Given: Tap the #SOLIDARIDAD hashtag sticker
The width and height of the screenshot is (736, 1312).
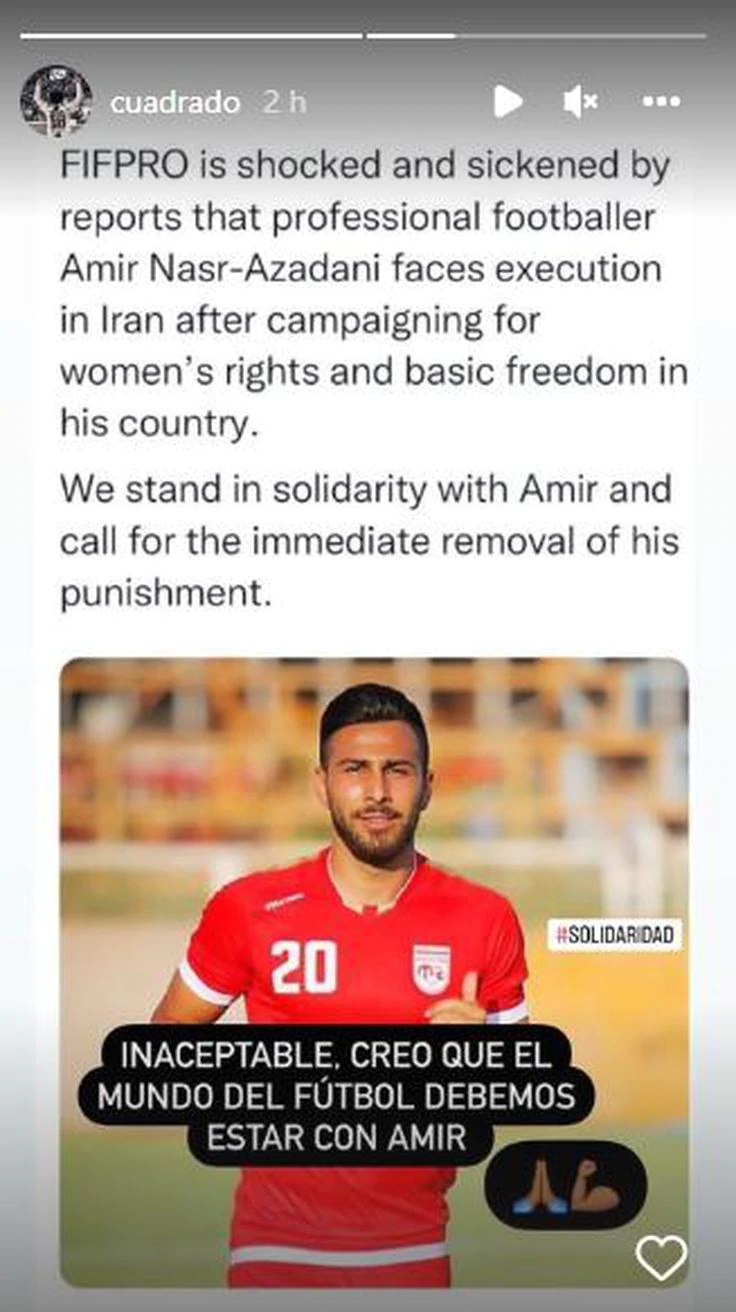Looking at the screenshot, I should (x=615, y=935).
